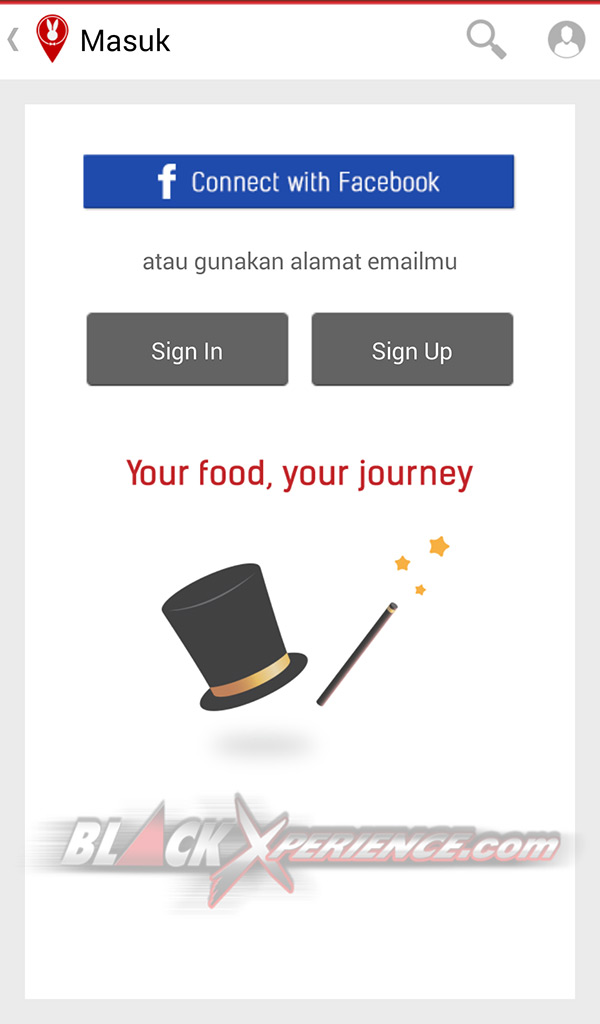Select Sign Up to create account
This screenshot has width=600, height=1024.
(x=412, y=349)
